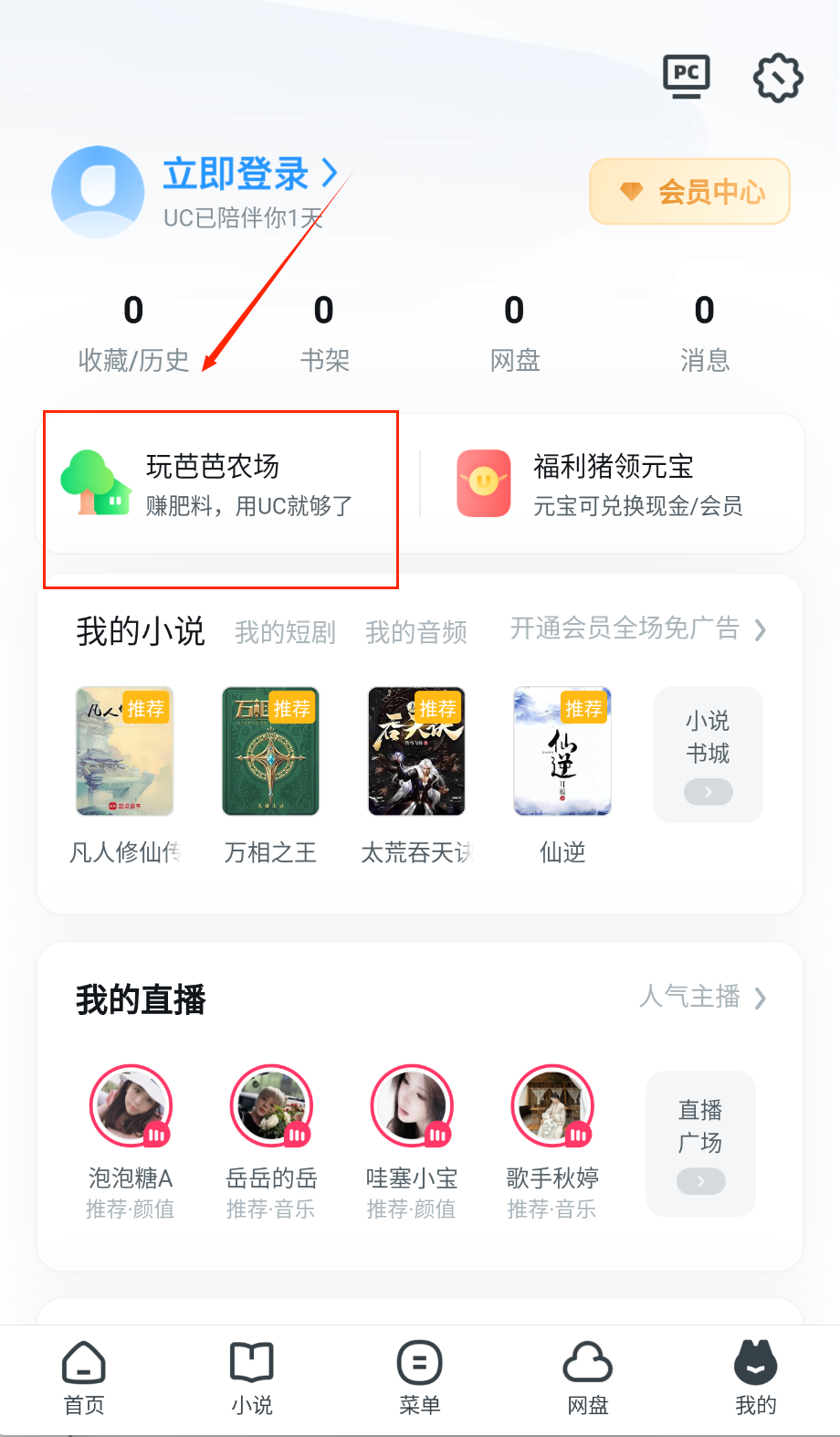
Task: Switch to the 小说 bottom tab
Action: point(252,1379)
